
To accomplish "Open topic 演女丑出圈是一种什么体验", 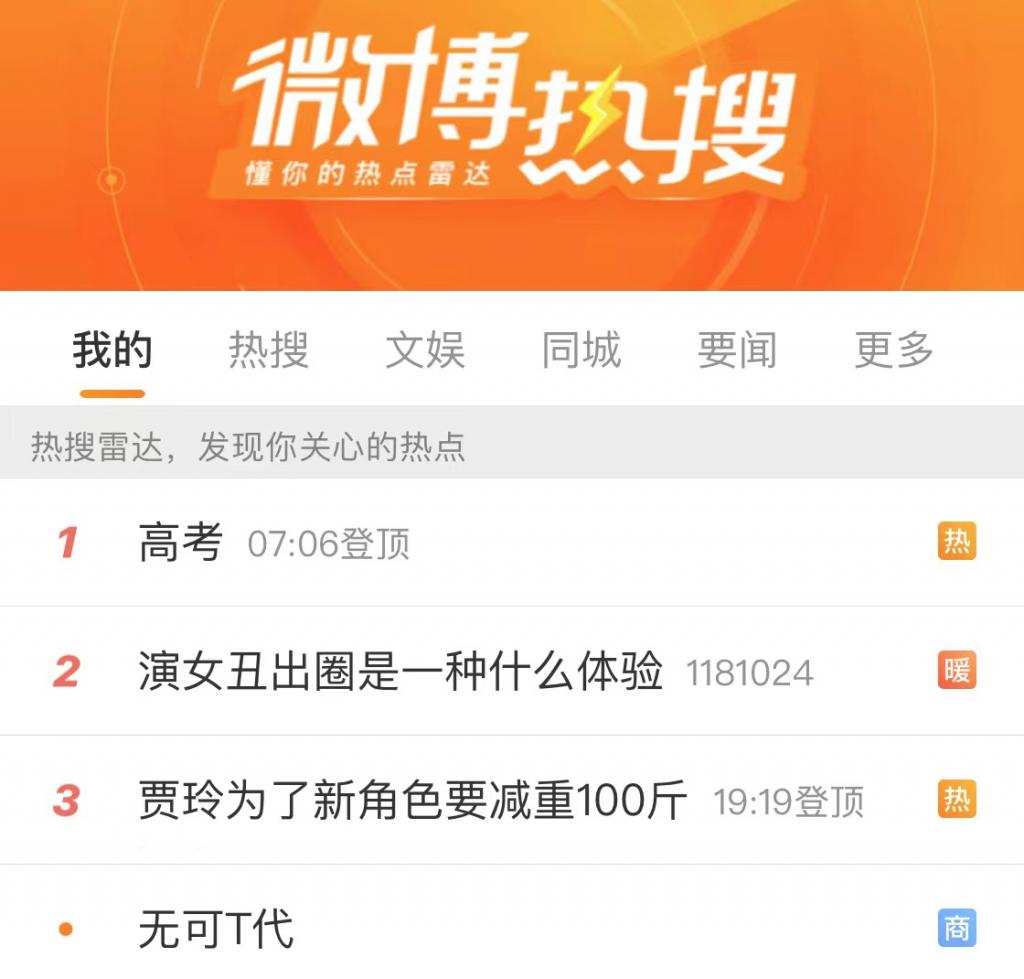I will point(400,672).
